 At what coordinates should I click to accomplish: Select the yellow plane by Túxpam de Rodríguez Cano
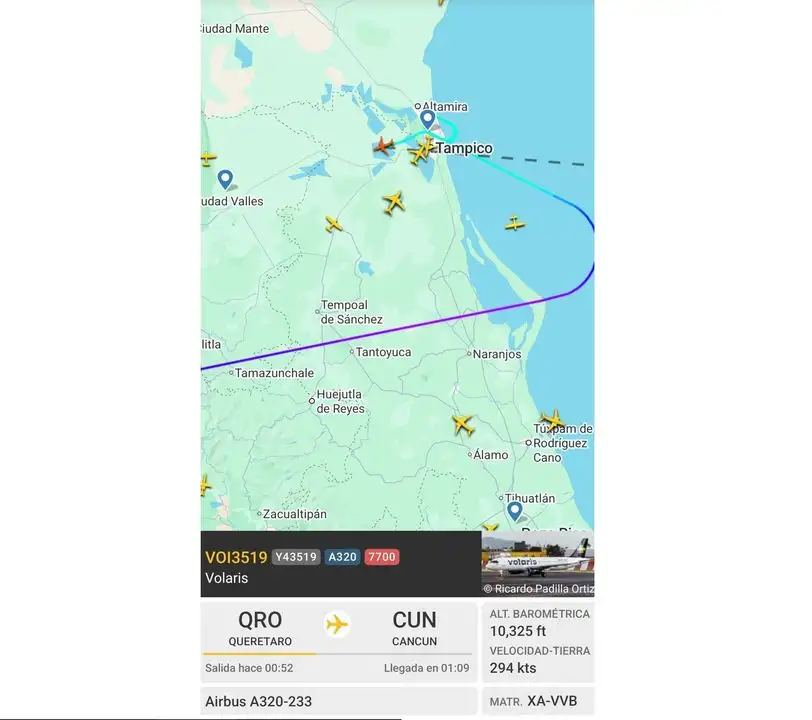551,420
